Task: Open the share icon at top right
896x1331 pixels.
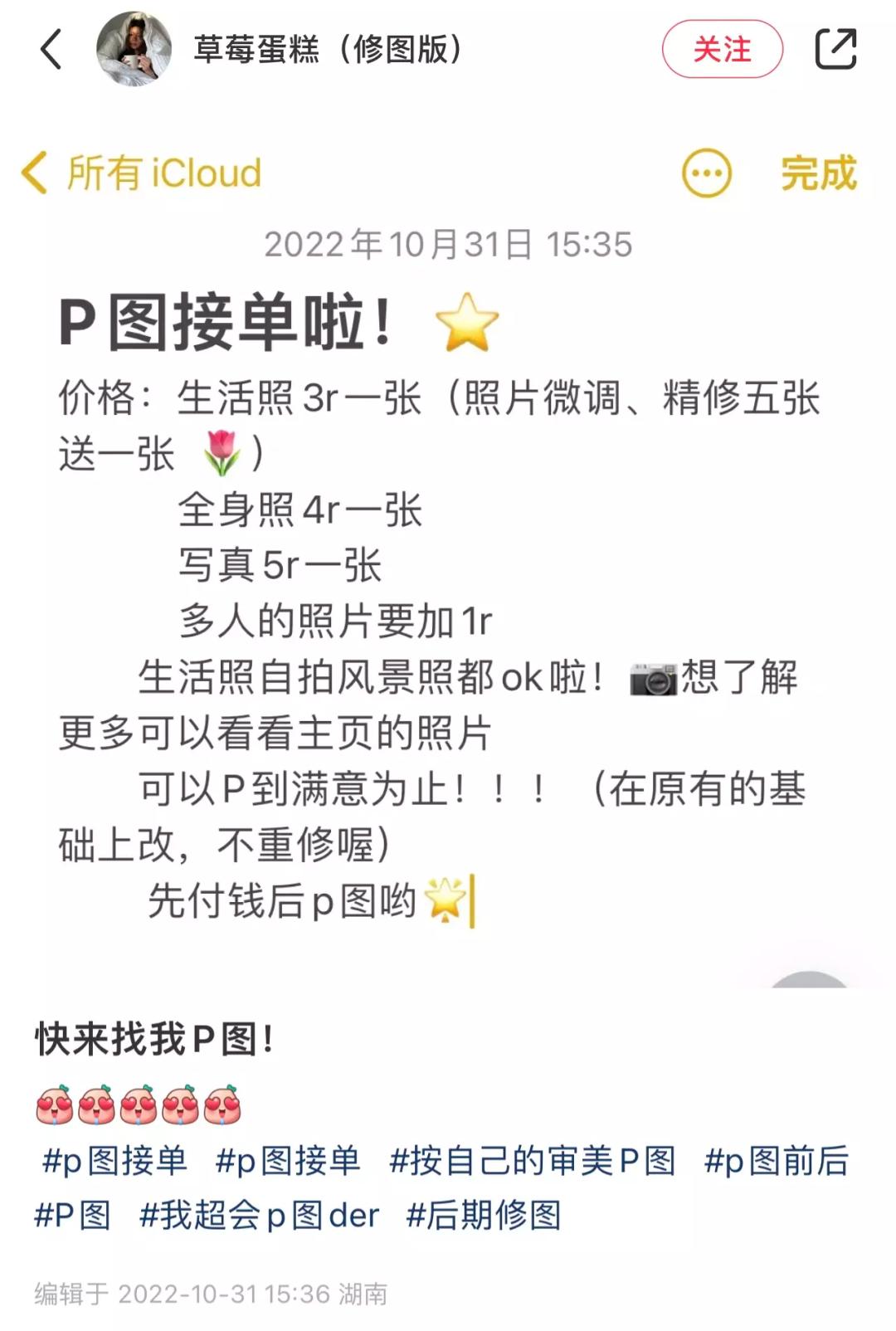Action: 837,48
